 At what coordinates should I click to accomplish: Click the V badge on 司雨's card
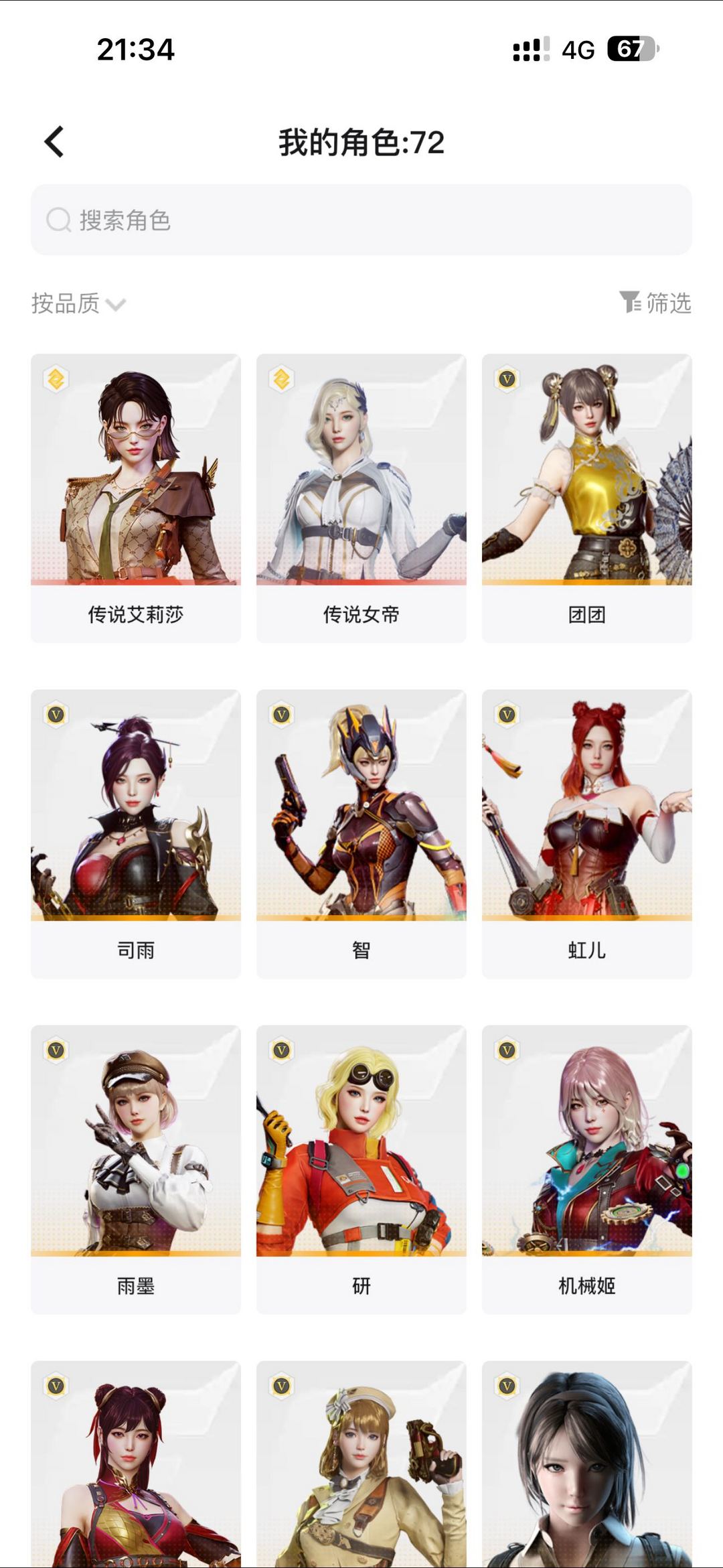[56, 715]
